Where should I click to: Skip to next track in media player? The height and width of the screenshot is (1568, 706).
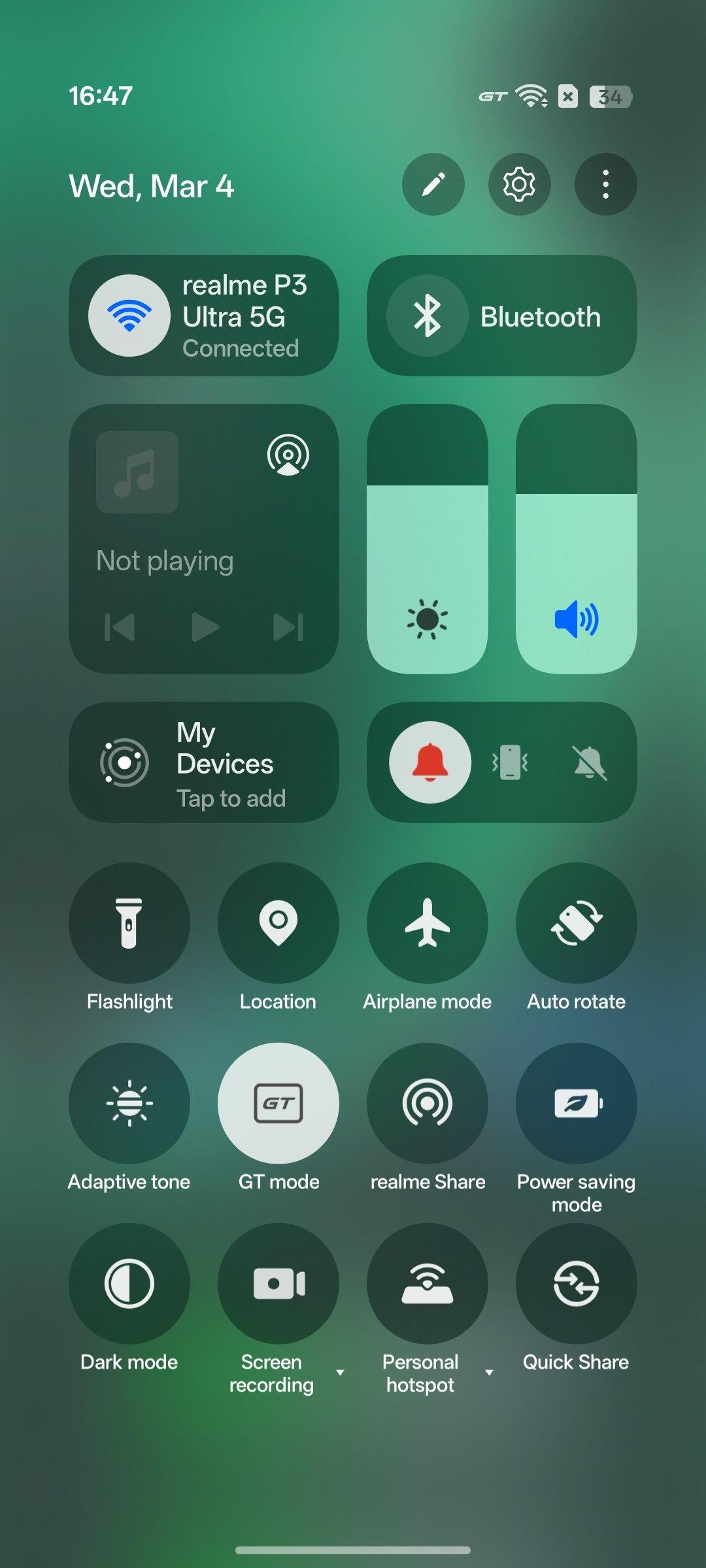click(x=288, y=627)
